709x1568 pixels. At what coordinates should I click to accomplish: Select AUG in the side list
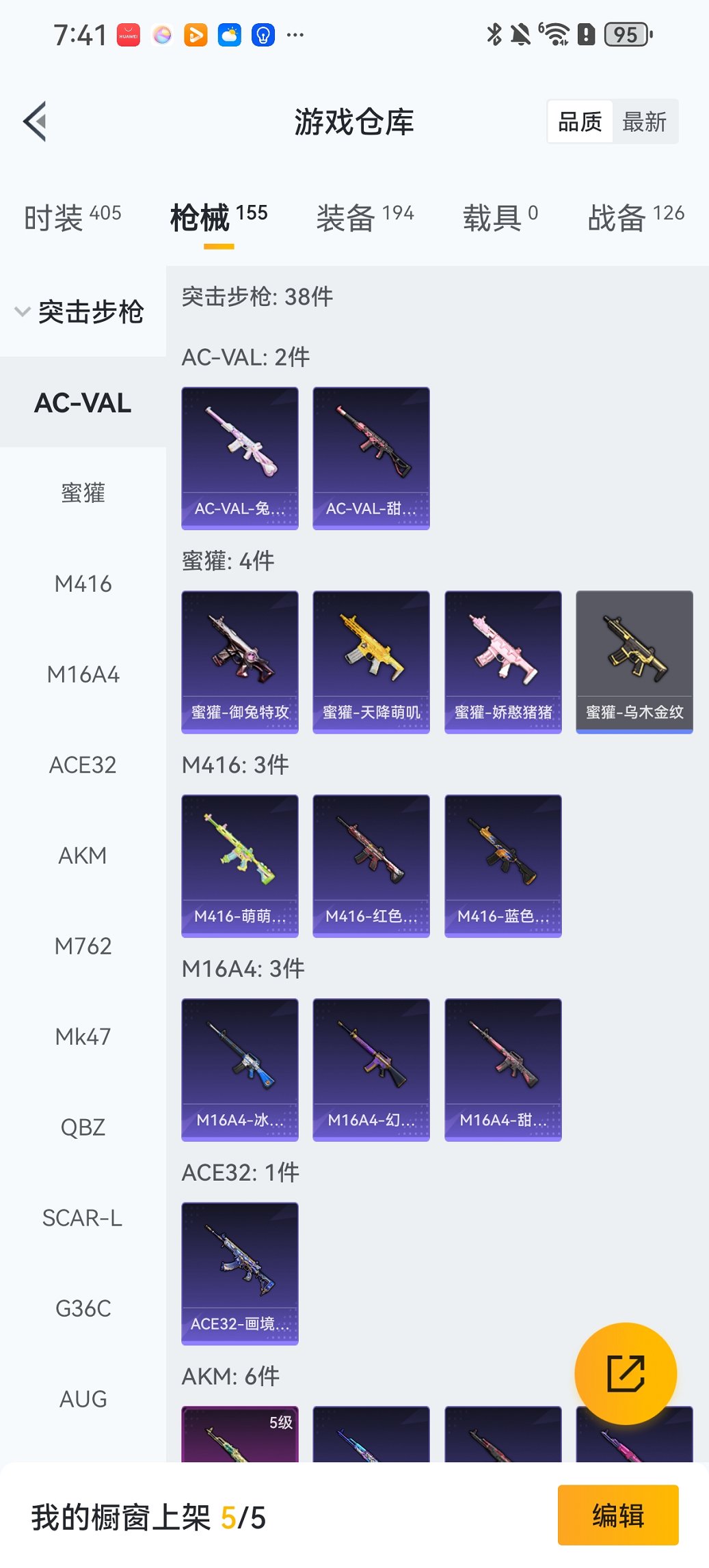point(83,1399)
